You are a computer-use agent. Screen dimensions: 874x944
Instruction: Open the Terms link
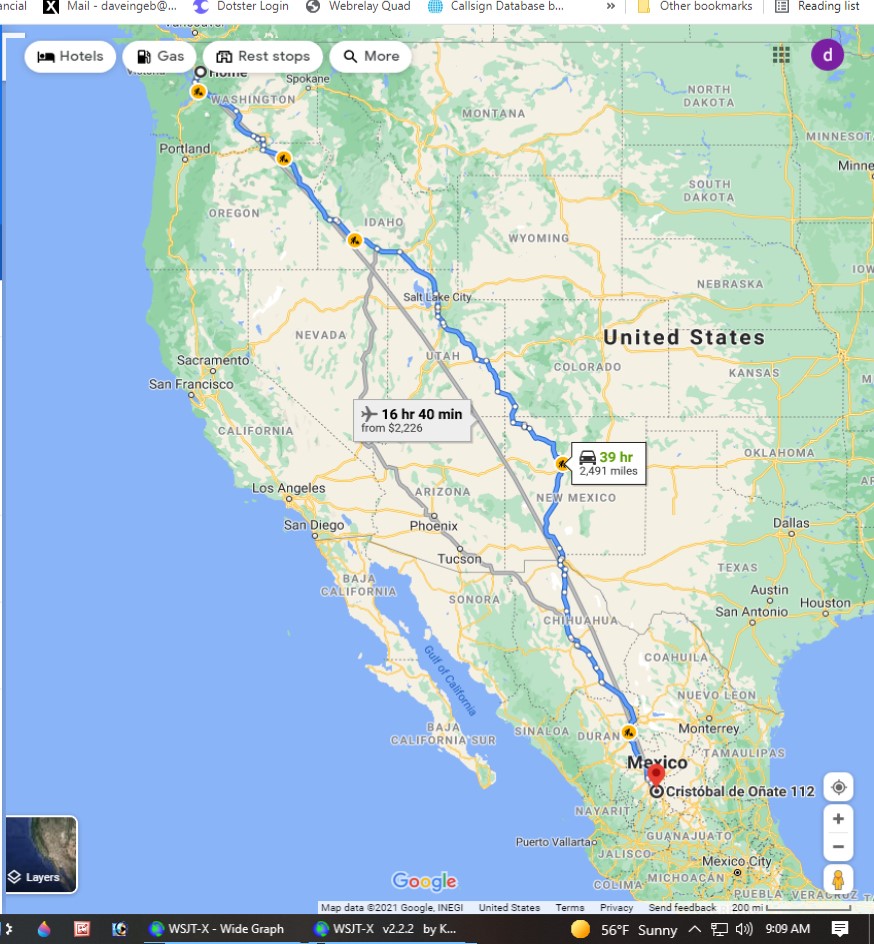tap(570, 908)
